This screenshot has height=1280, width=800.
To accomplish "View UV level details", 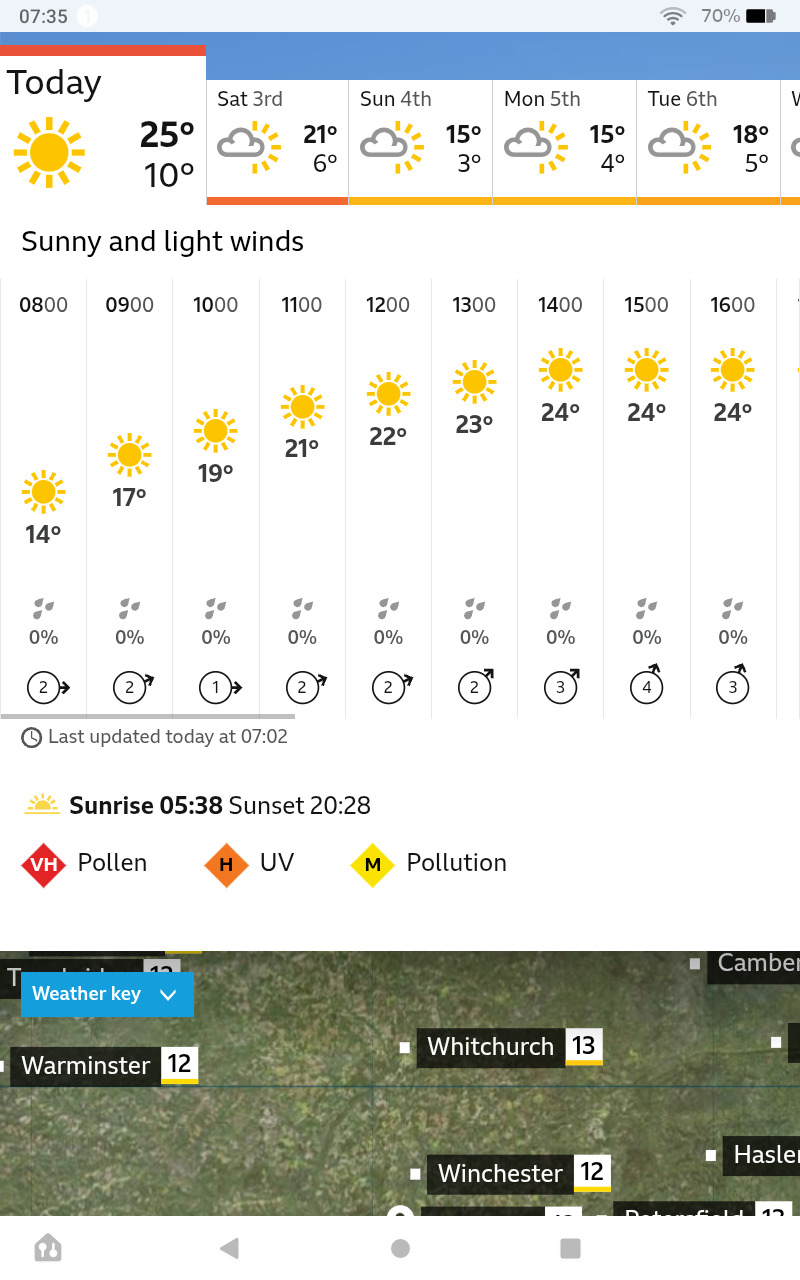I will click(x=250, y=863).
